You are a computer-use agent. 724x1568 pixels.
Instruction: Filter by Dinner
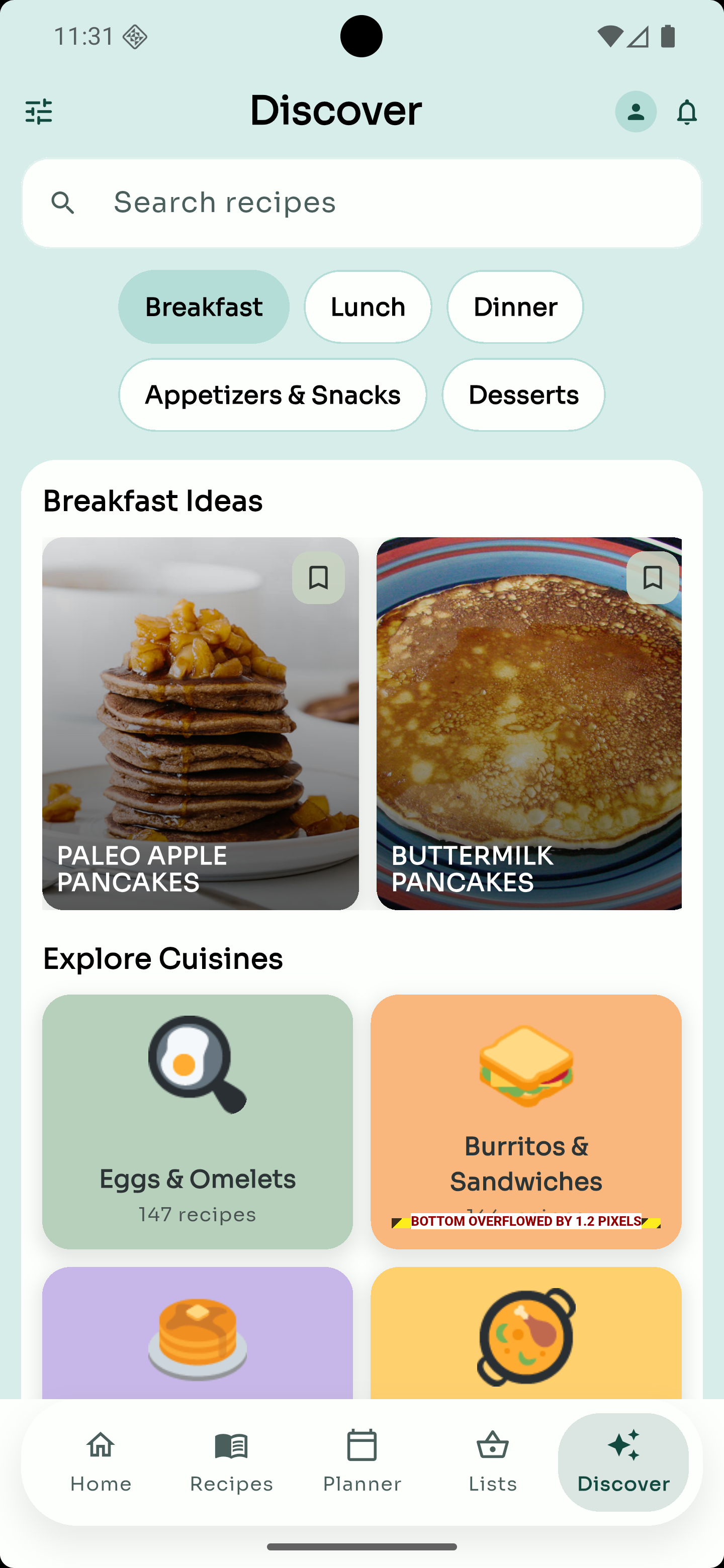(x=514, y=307)
